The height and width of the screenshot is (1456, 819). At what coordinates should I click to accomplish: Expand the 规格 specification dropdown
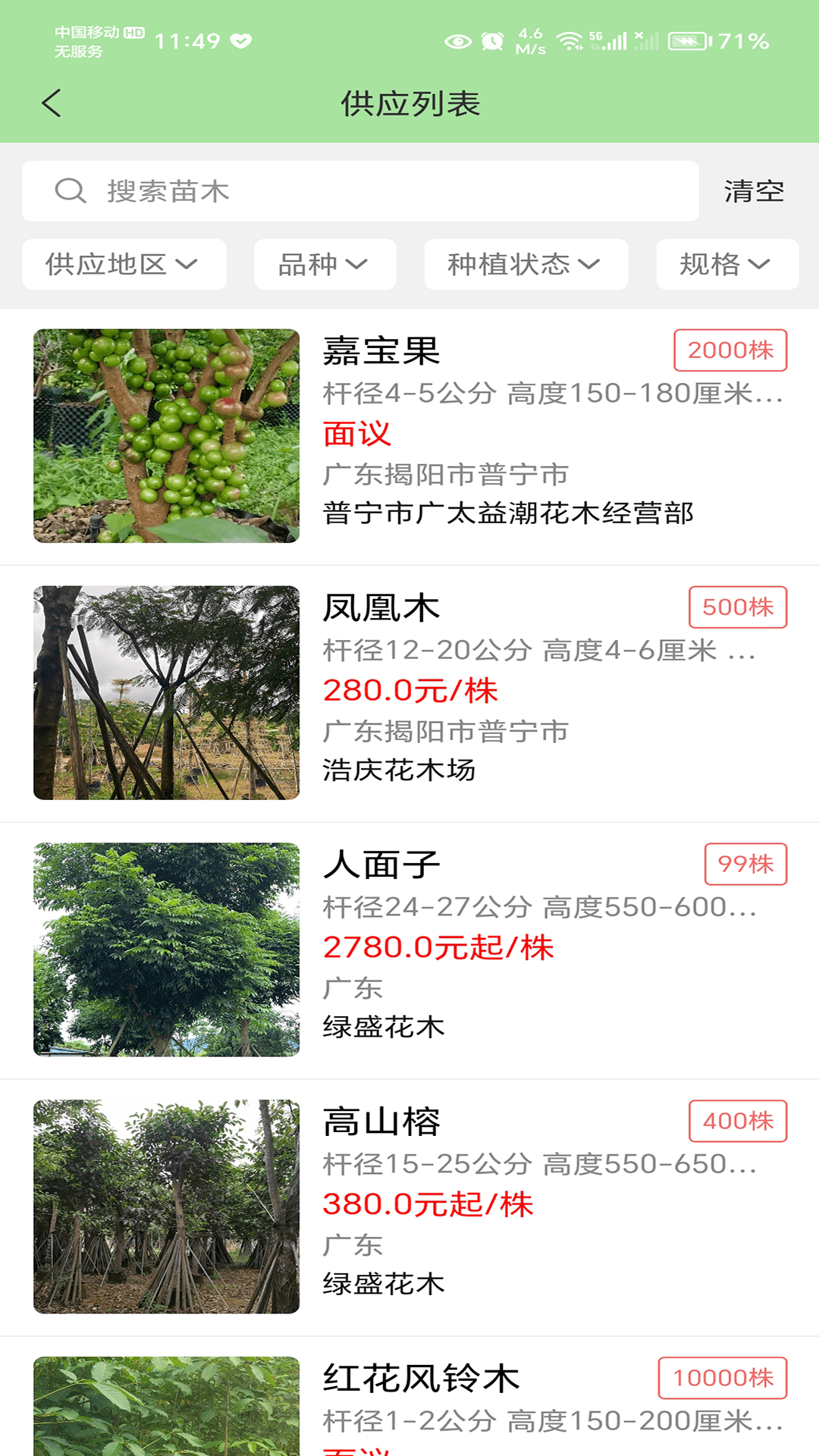(726, 264)
